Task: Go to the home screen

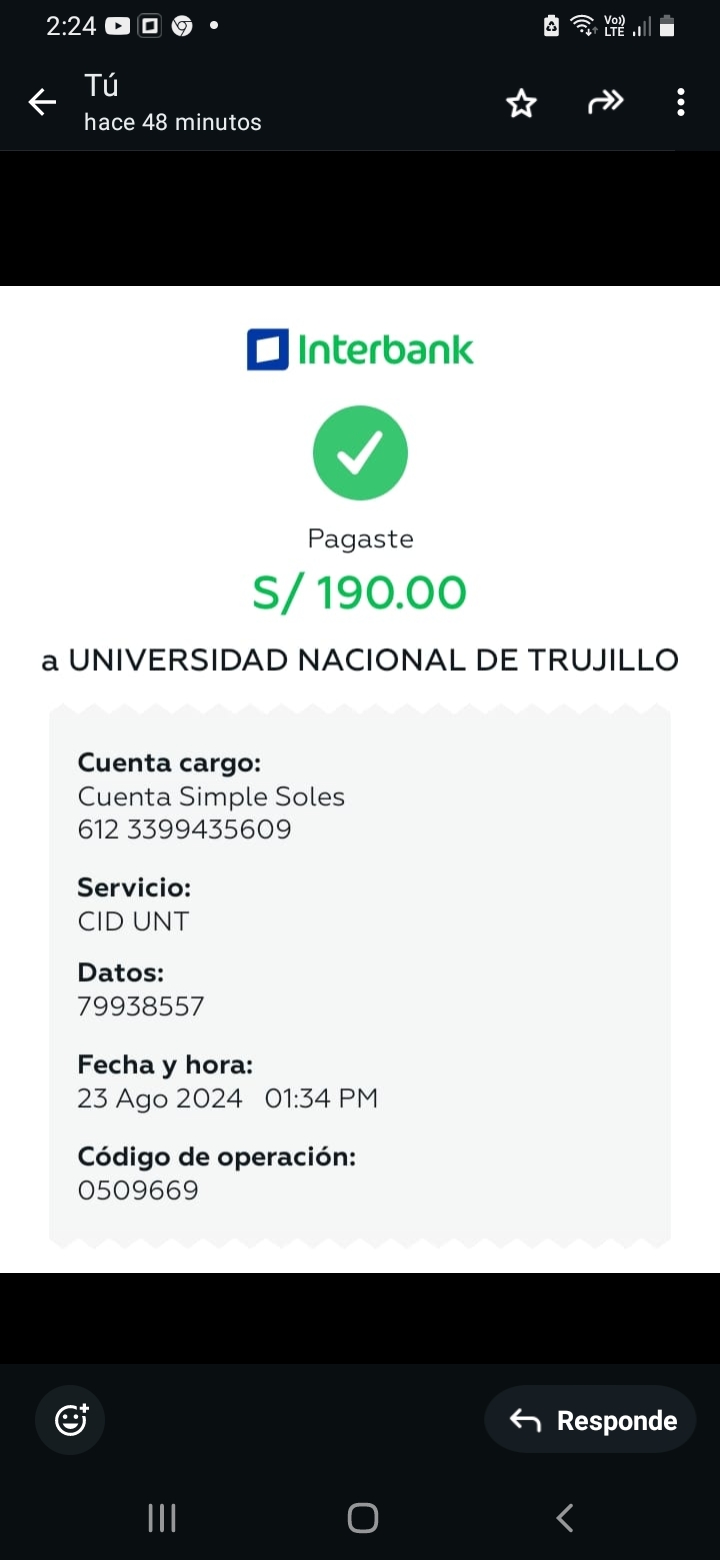Action: 362,1518
